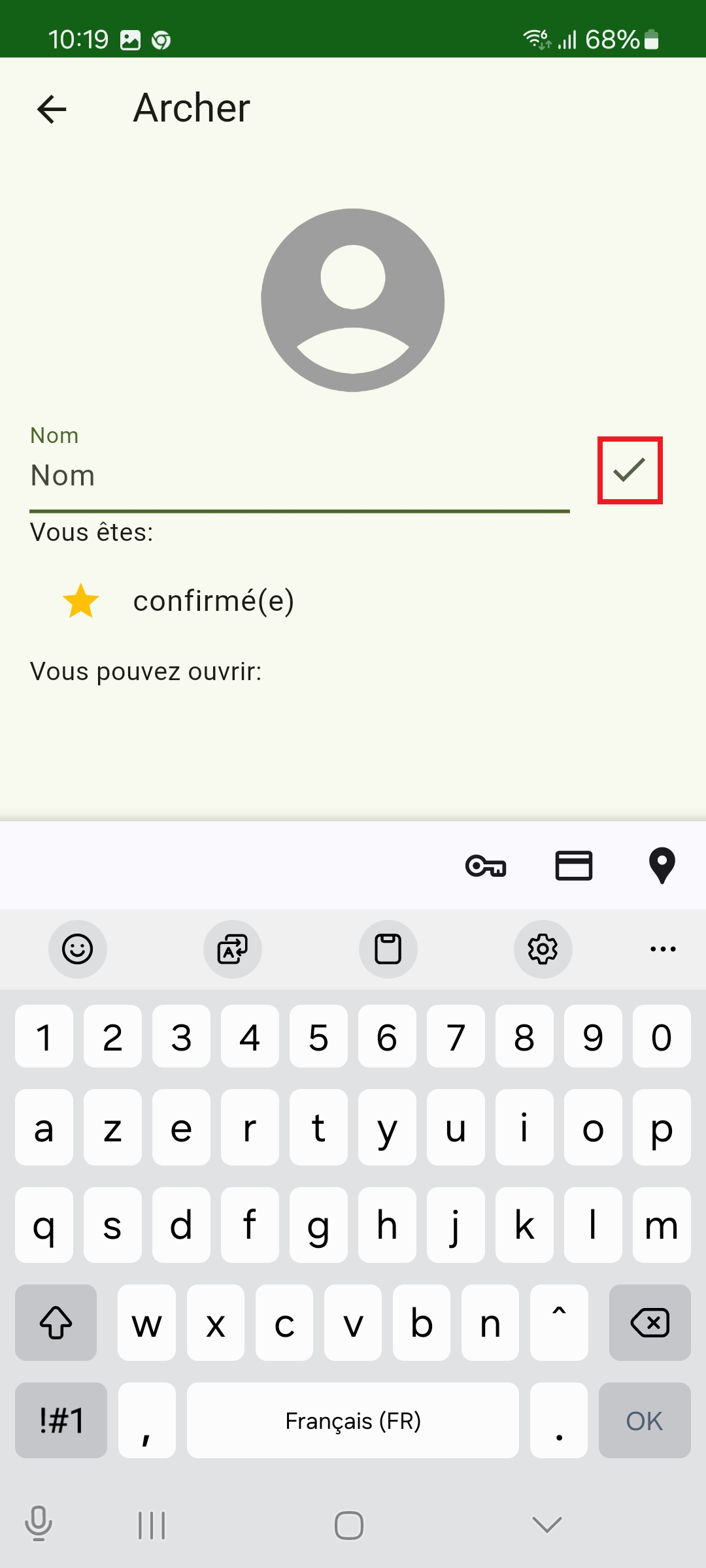Open keyboard settings gear
706x1568 pixels.
click(x=543, y=949)
